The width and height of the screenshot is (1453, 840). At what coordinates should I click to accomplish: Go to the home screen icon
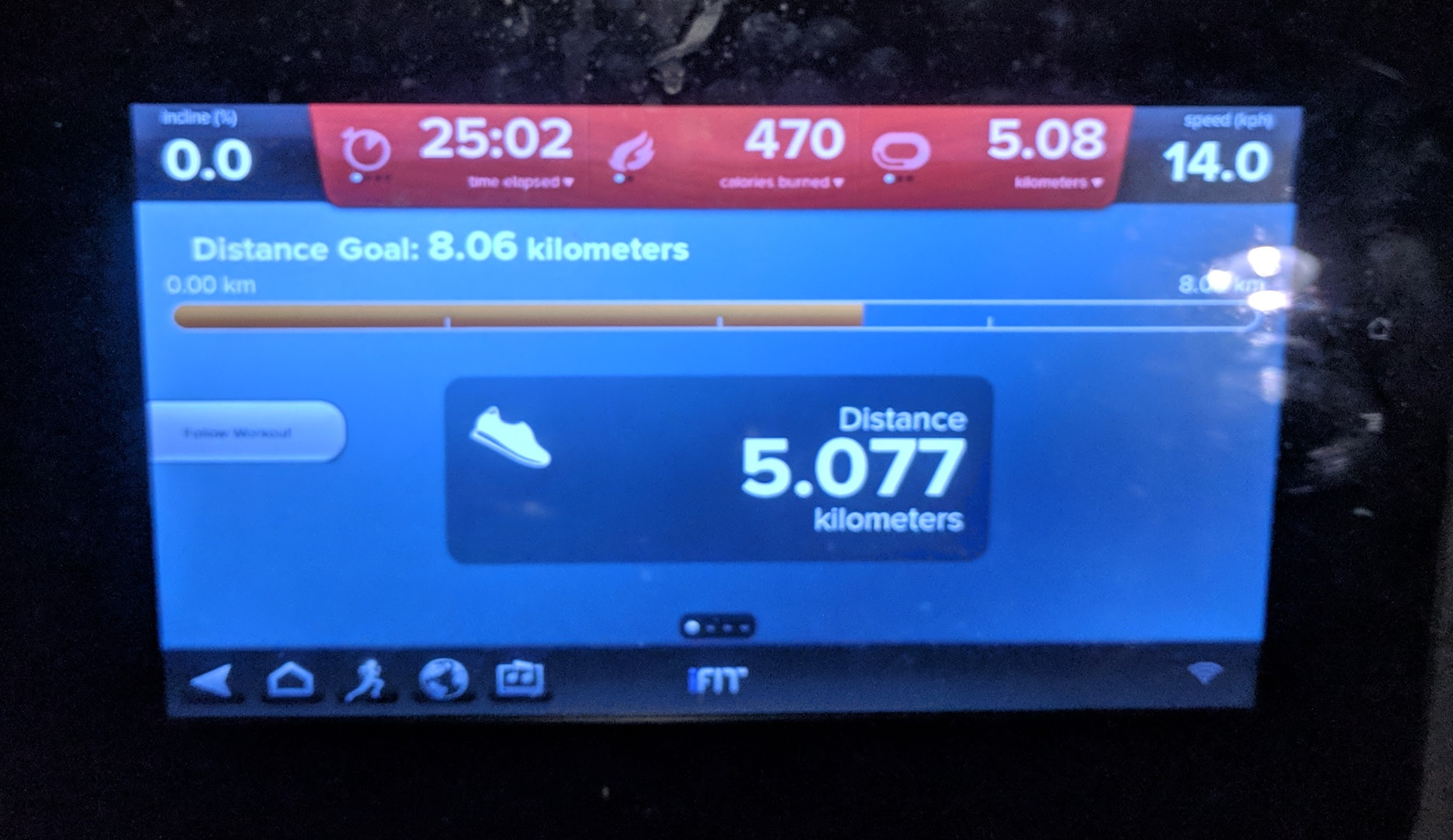click(x=289, y=680)
